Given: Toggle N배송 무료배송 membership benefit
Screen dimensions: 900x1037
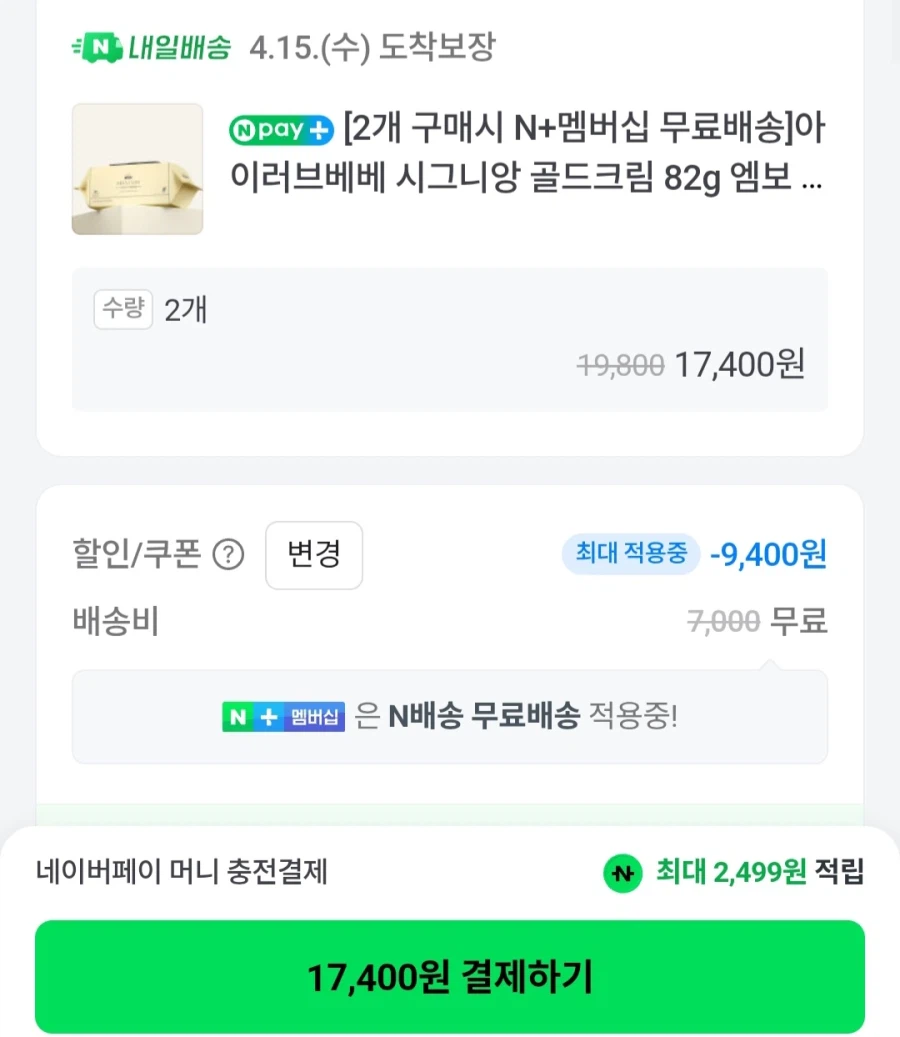Looking at the screenshot, I should click(x=449, y=716).
